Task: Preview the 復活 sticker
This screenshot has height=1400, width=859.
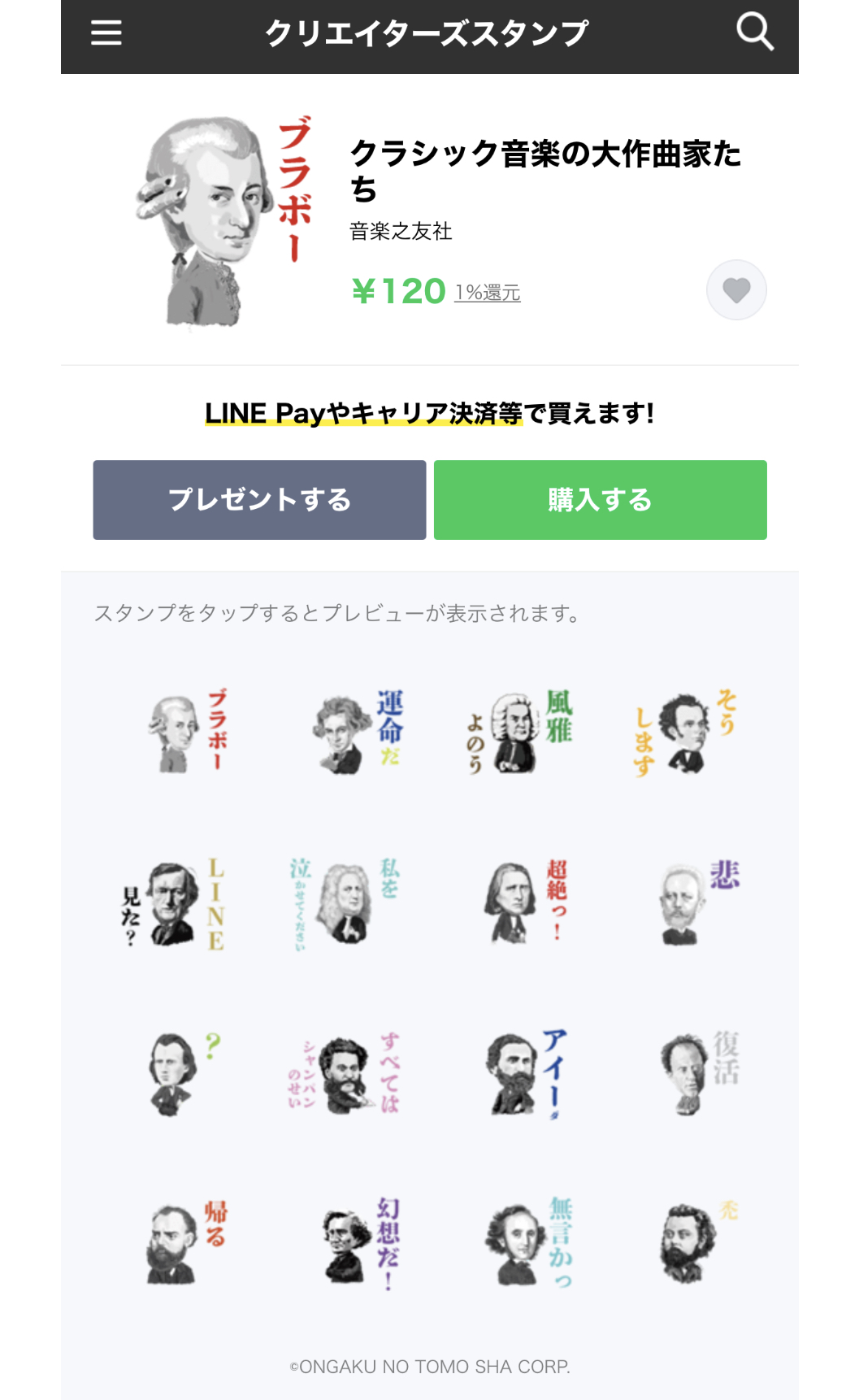Action: click(699, 1073)
